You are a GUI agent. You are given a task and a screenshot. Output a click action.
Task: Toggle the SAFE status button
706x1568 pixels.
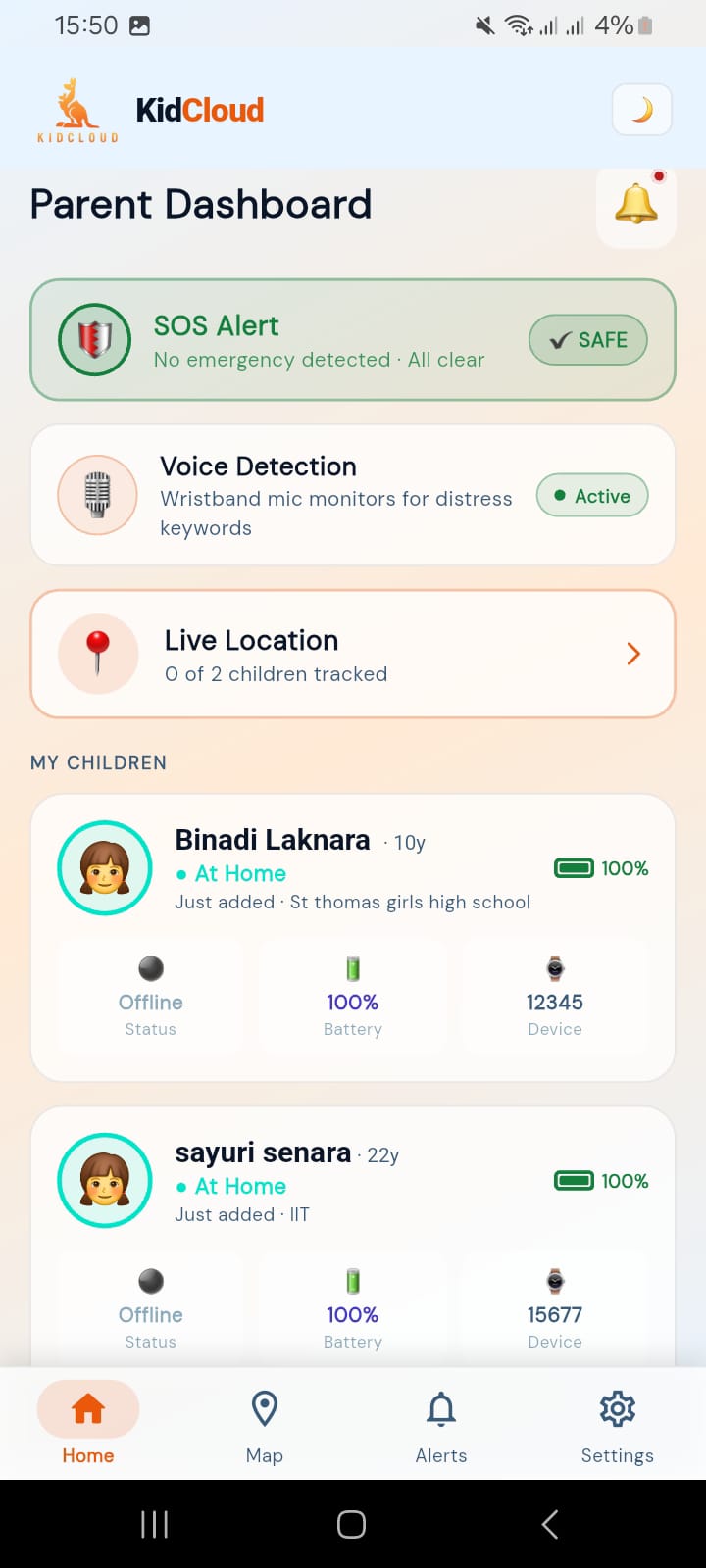point(587,340)
